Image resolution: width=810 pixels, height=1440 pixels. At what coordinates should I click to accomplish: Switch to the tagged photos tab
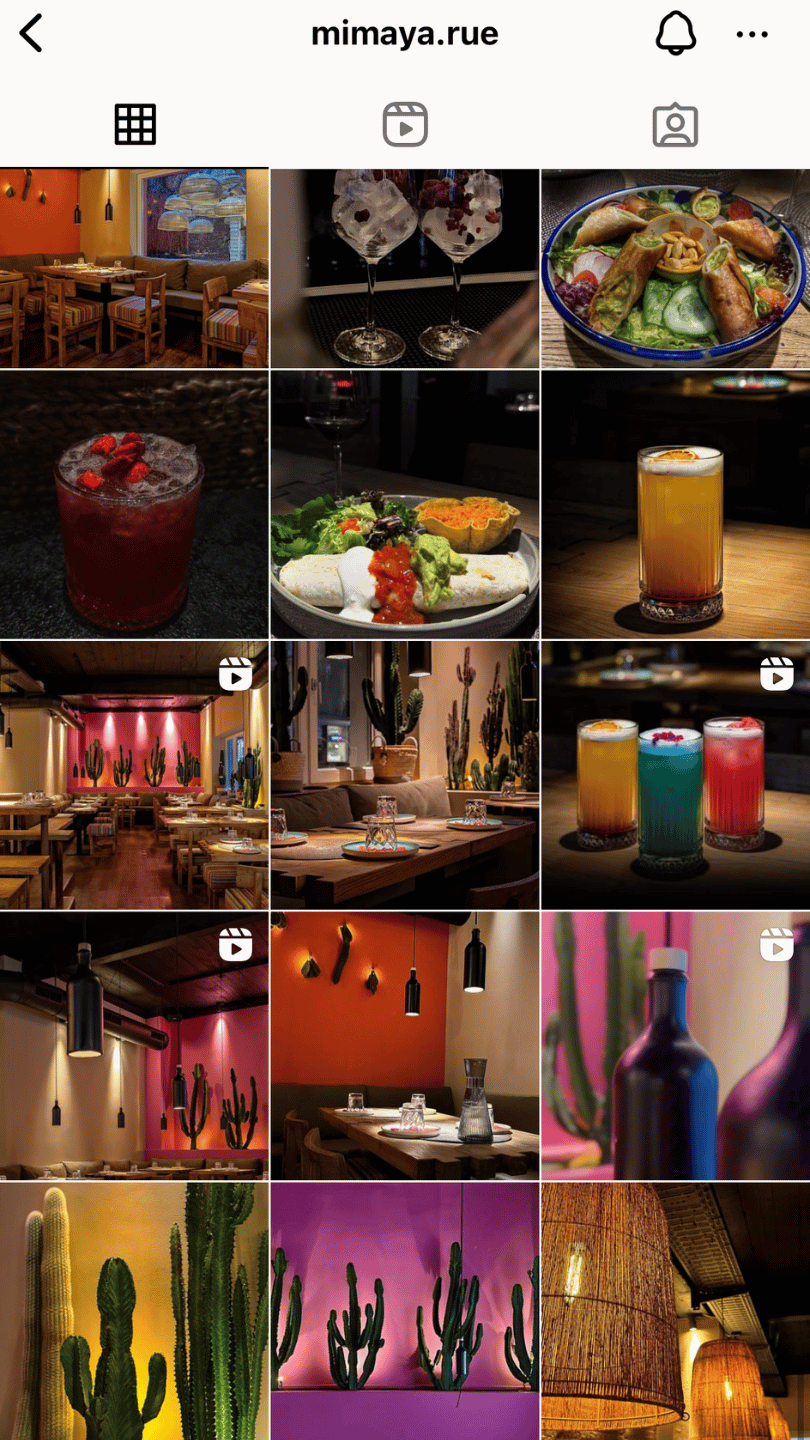675,125
